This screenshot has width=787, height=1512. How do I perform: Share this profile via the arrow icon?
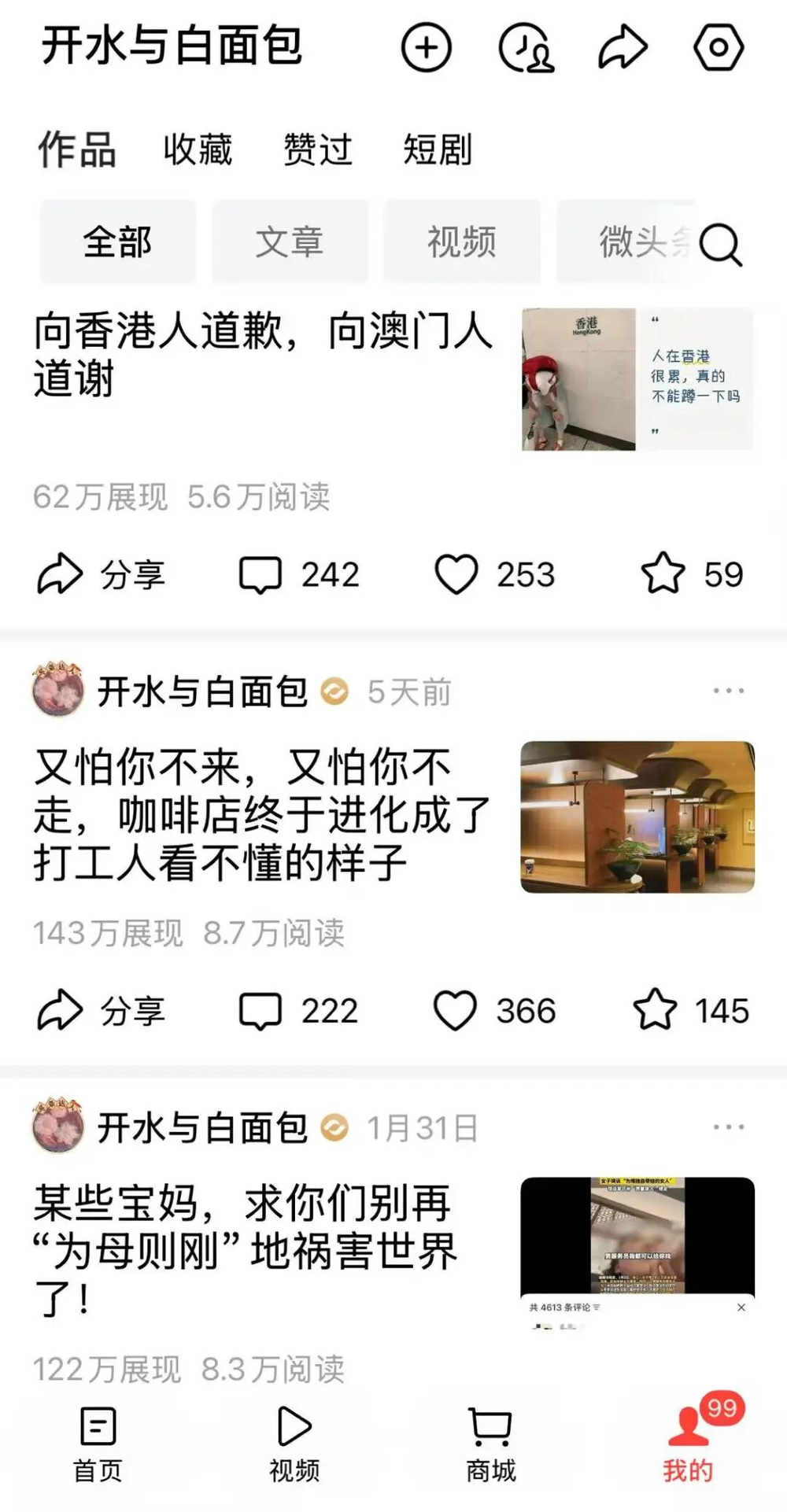[x=623, y=48]
